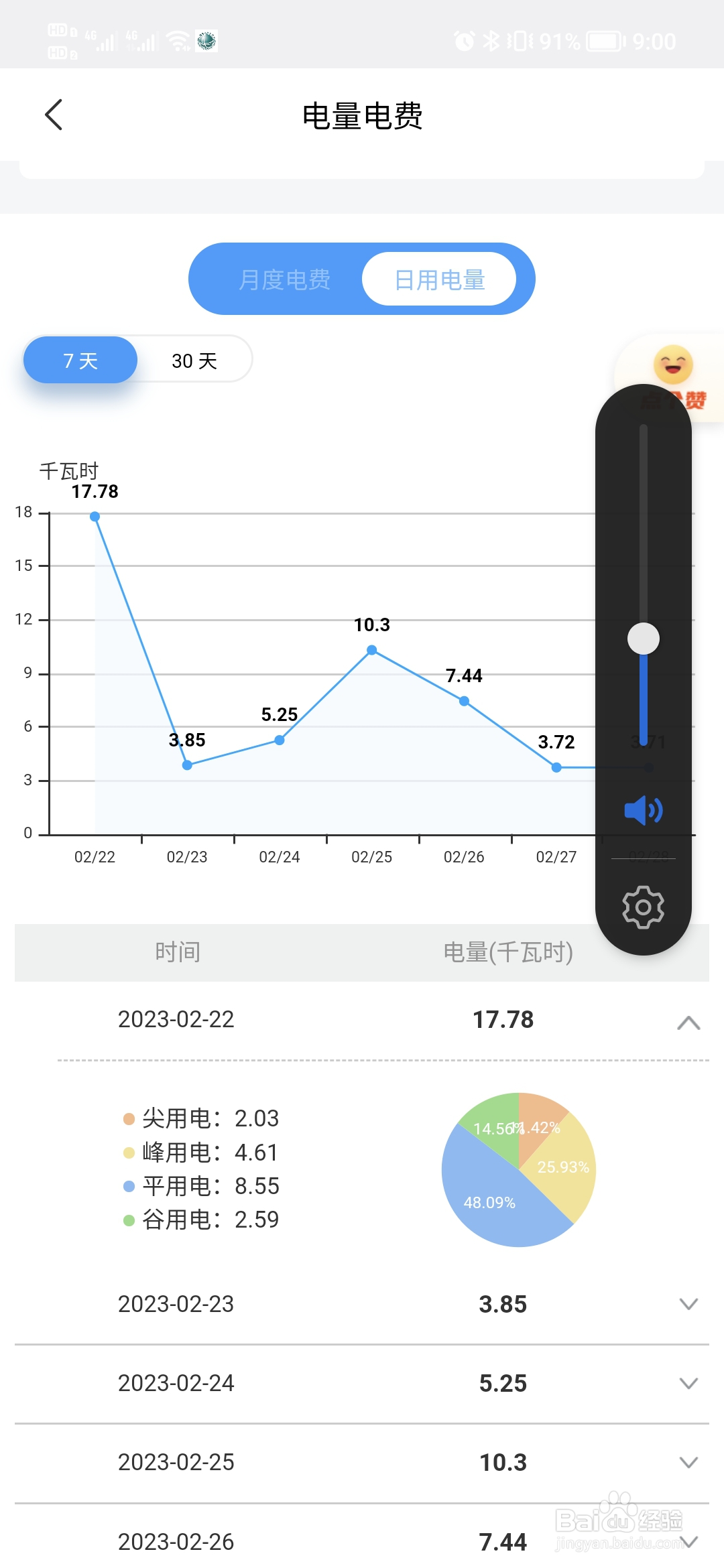Switch to 月度电费 tab
The width and height of the screenshot is (724, 1568).
[x=284, y=279]
